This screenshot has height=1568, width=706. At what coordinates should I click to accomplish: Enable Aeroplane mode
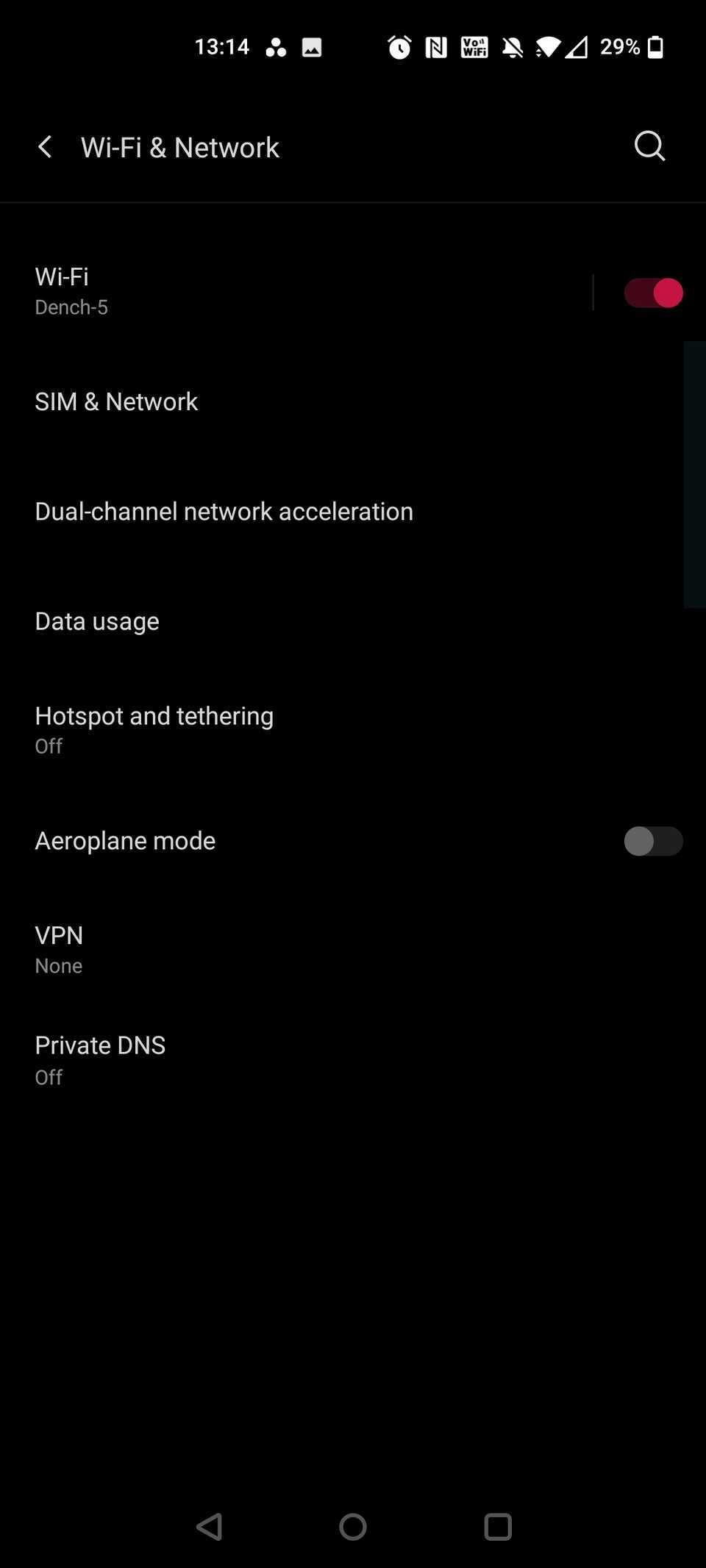pyautogui.click(x=653, y=841)
